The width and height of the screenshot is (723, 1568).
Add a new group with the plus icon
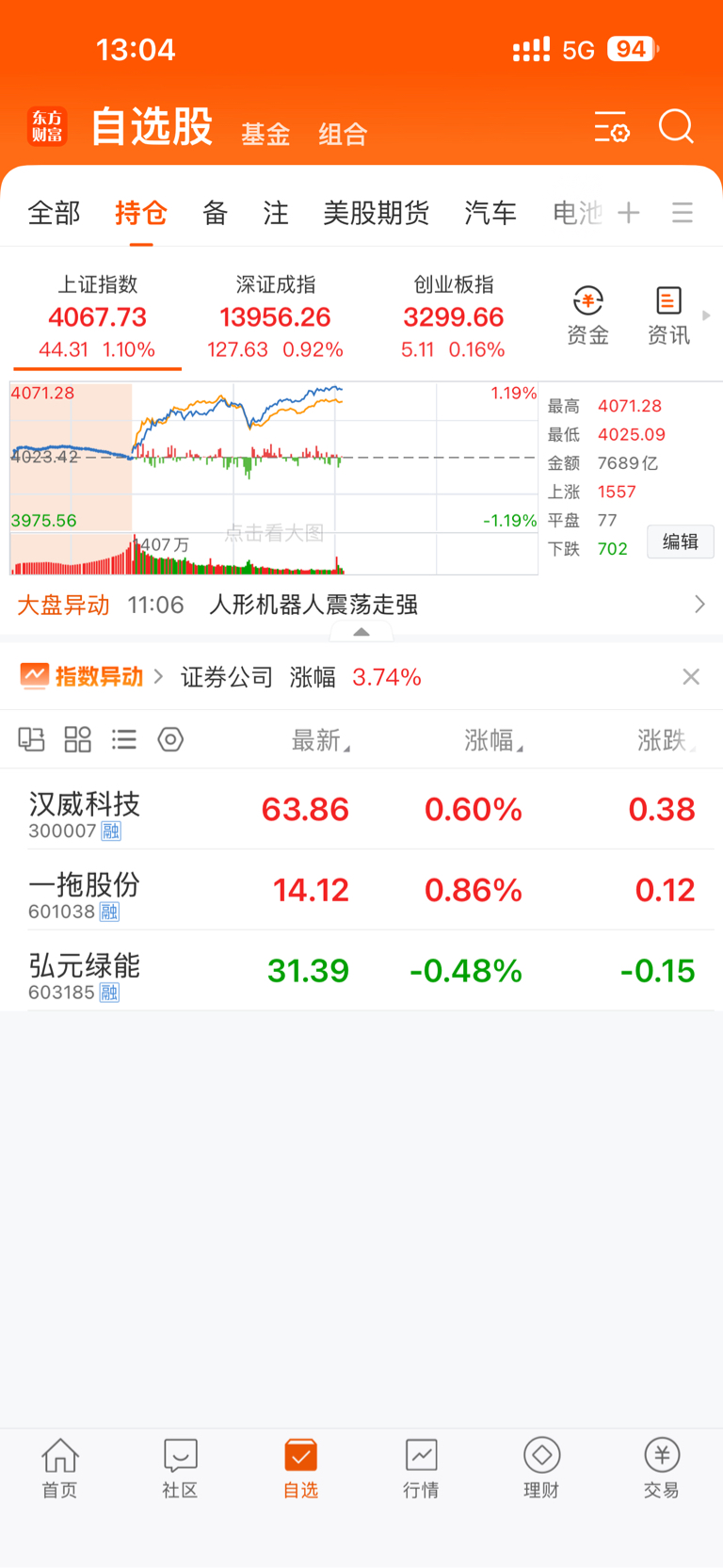click(629, 213)
